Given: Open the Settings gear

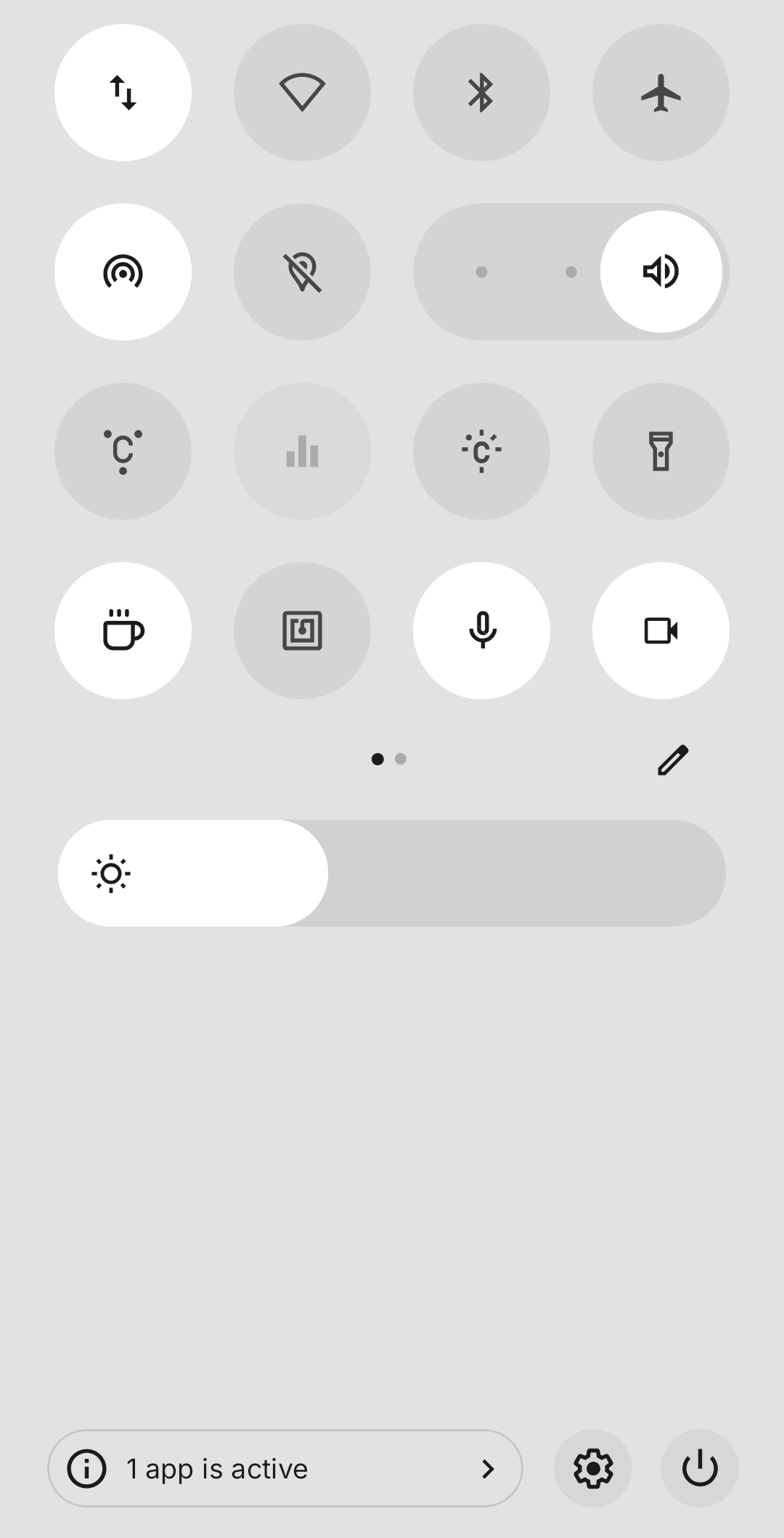Looking at the screenshot, I should click(x=593, y=1468).
